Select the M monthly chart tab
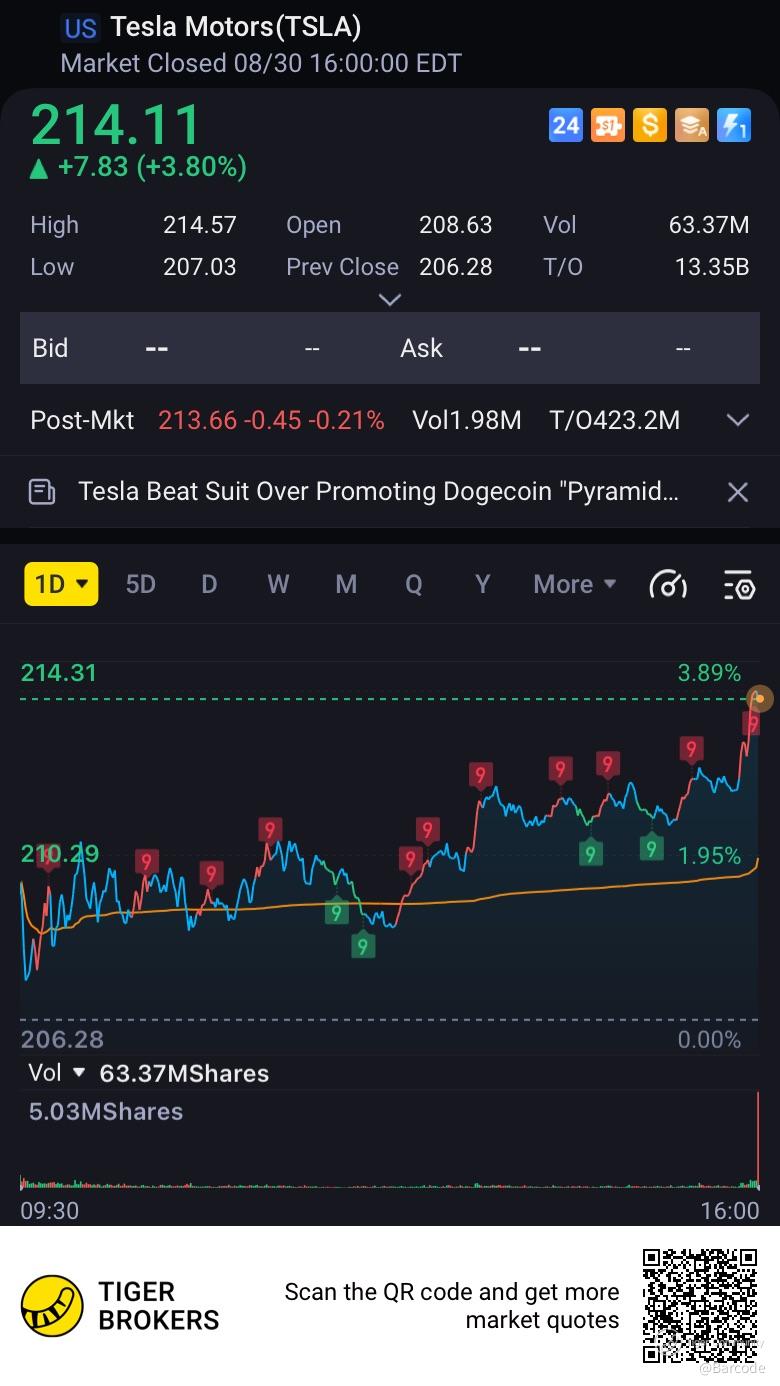The width and height of the screenshot is (780, 1386). click(346, 584)
